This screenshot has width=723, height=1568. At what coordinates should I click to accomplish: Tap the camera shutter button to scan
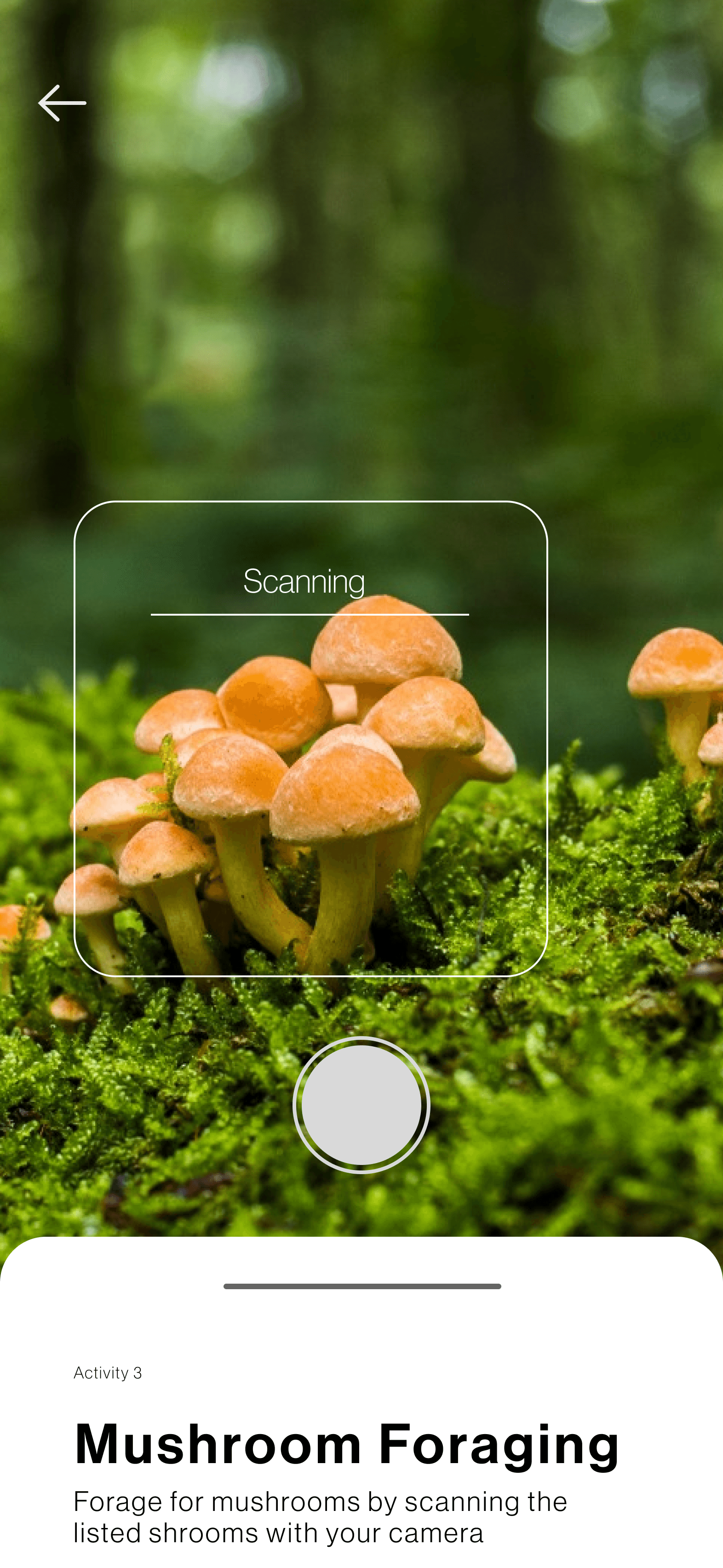click(x=361, y=1105)
